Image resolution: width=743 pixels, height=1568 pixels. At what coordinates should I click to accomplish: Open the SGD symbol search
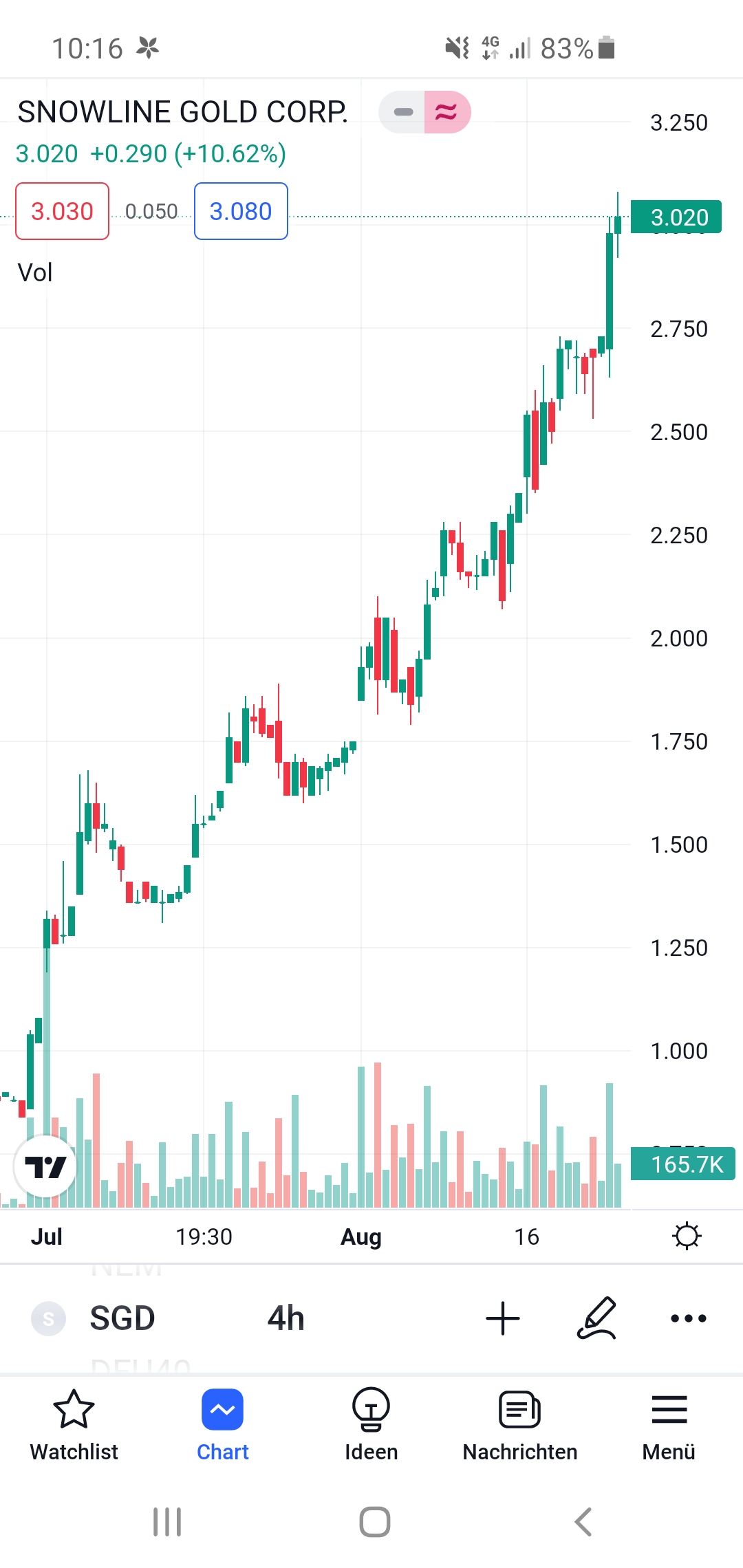(122, 1318)
